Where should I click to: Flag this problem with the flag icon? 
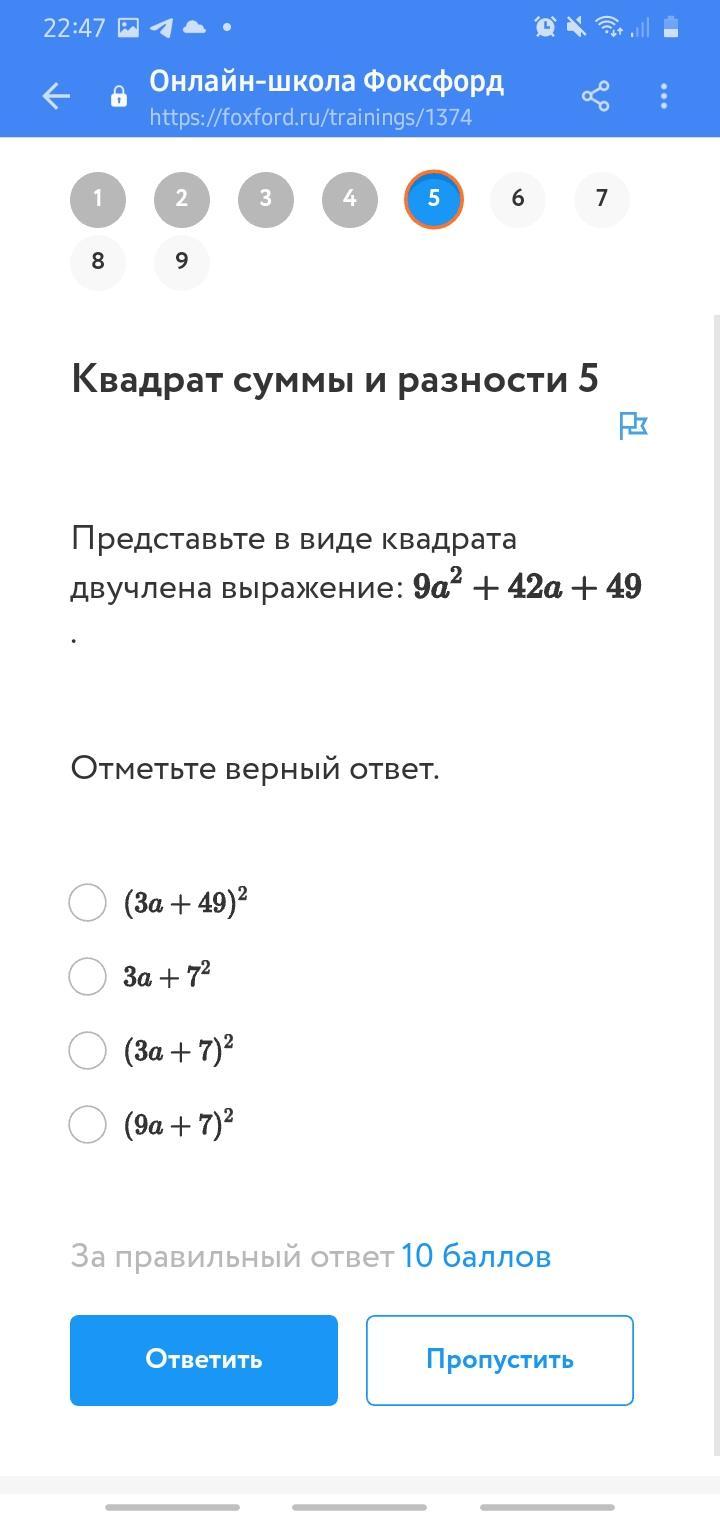(x=633, y=426)
